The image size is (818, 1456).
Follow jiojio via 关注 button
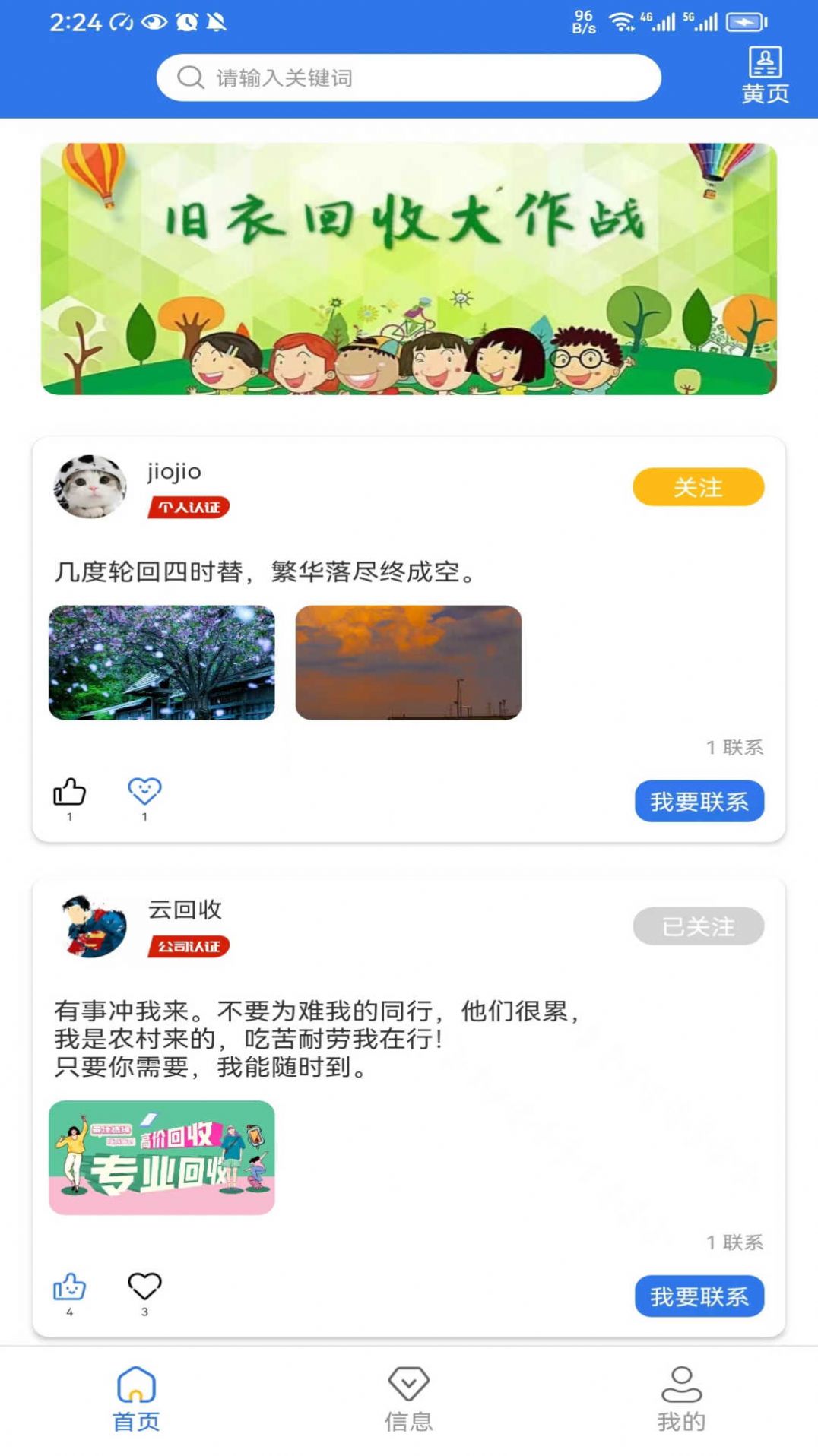(699, 486)
